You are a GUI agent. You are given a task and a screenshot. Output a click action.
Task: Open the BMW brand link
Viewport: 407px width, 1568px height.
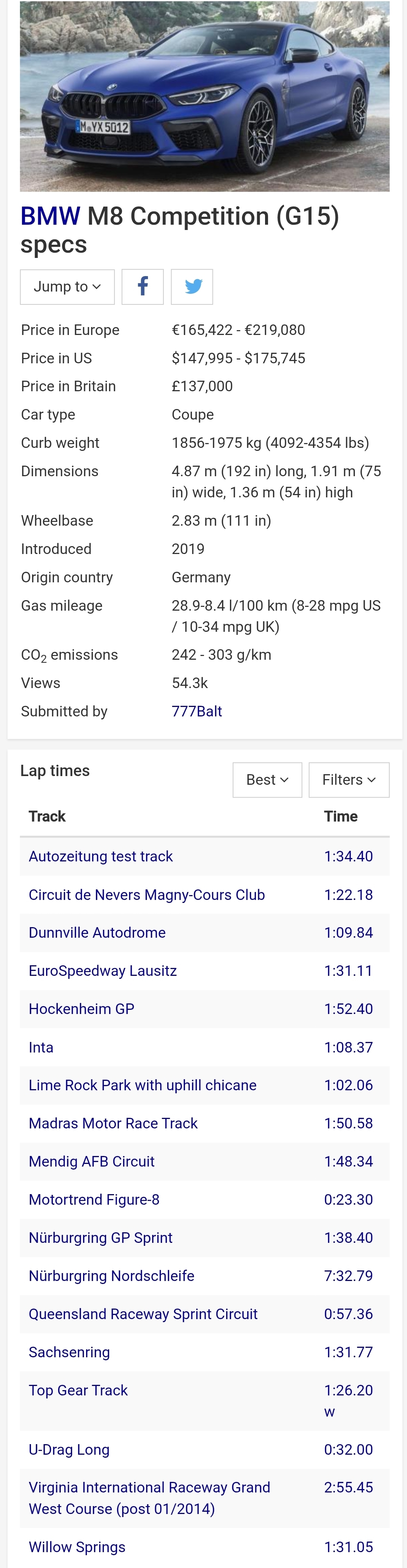coord(50,216)
